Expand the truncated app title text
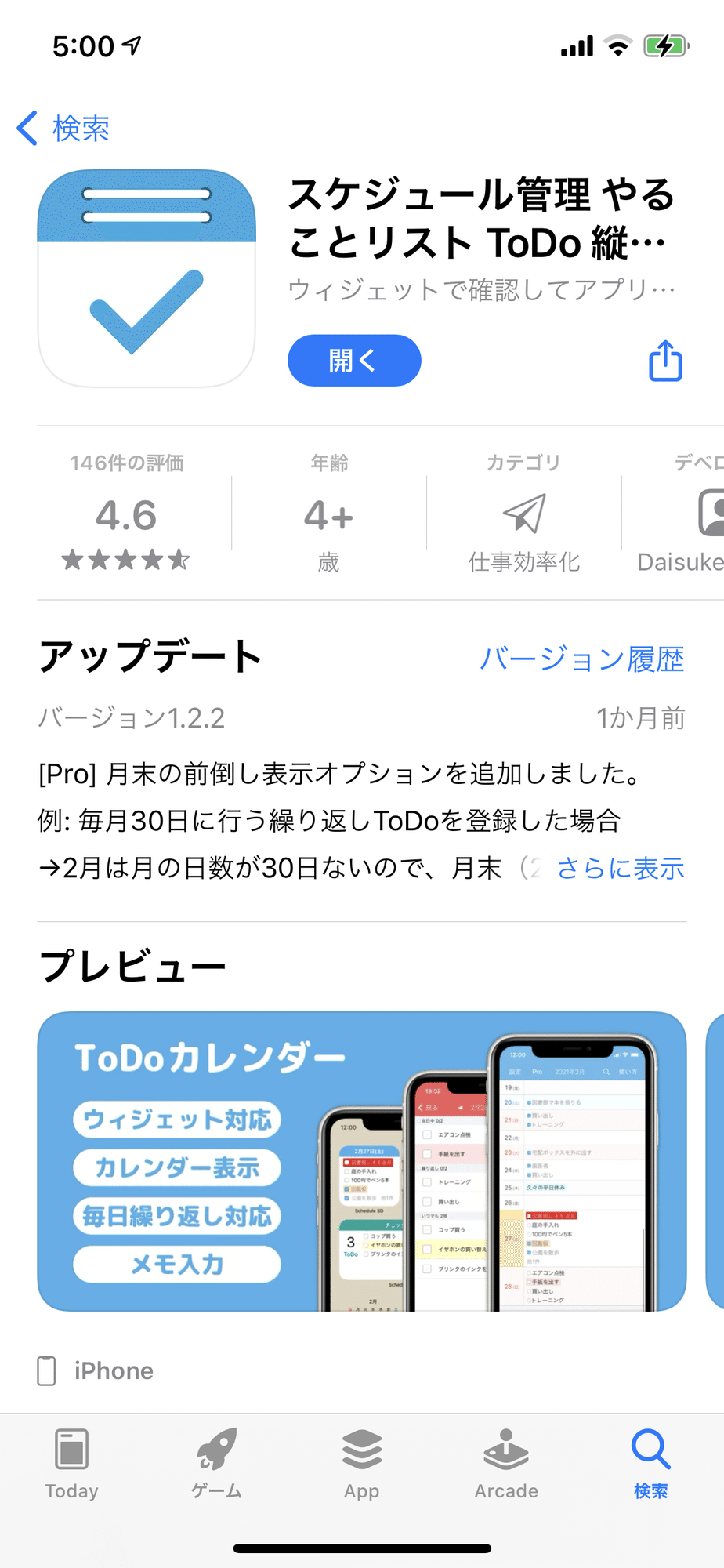The height and width of the screenshot is (1568, 724). point(480,220)
